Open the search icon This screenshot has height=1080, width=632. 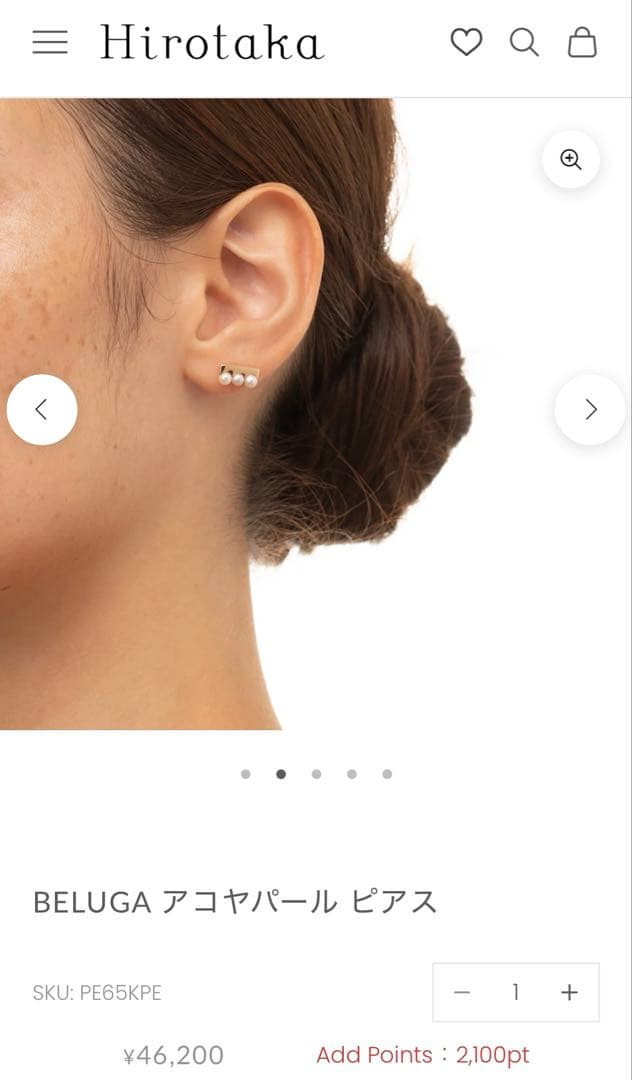click(x=524, y=42)
